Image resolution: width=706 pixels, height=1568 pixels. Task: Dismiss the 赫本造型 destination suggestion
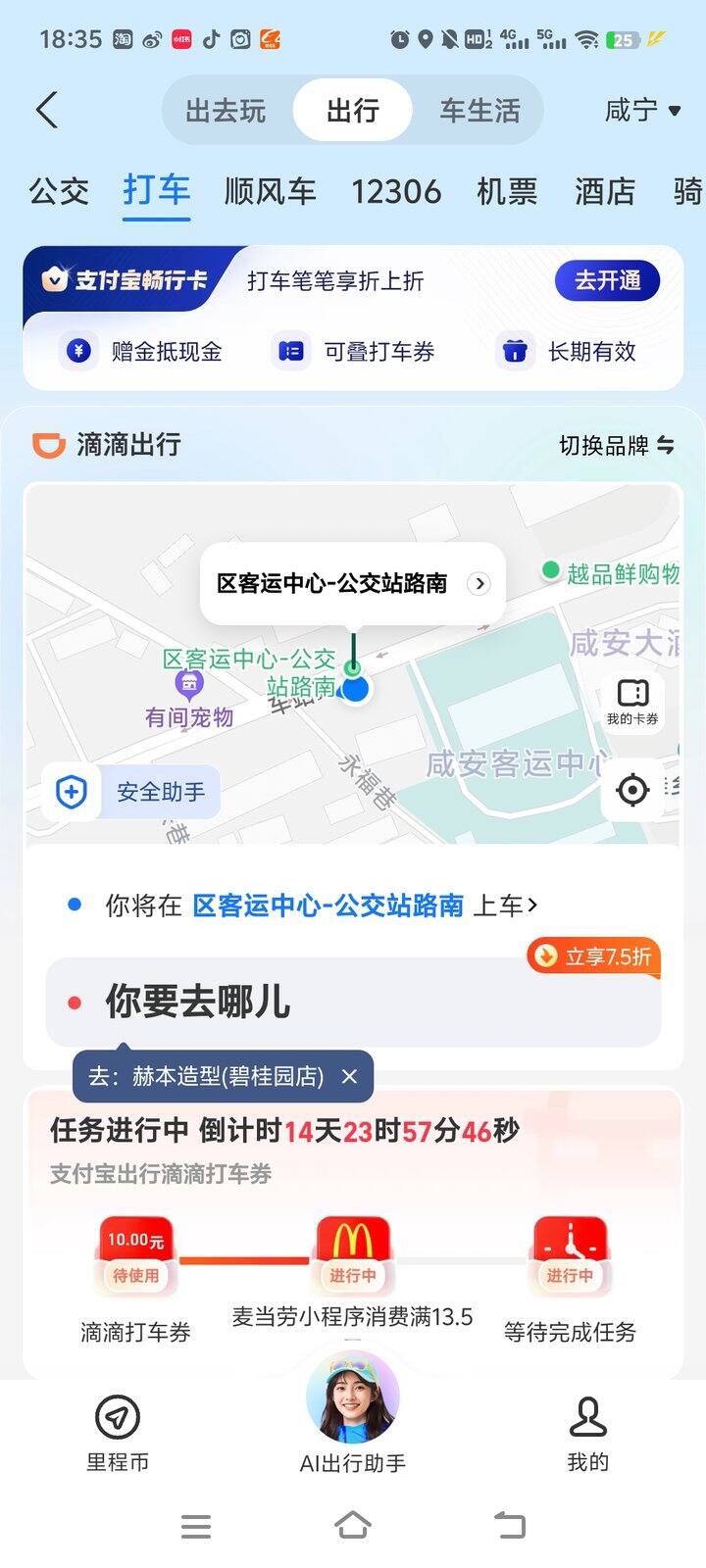349,1076
